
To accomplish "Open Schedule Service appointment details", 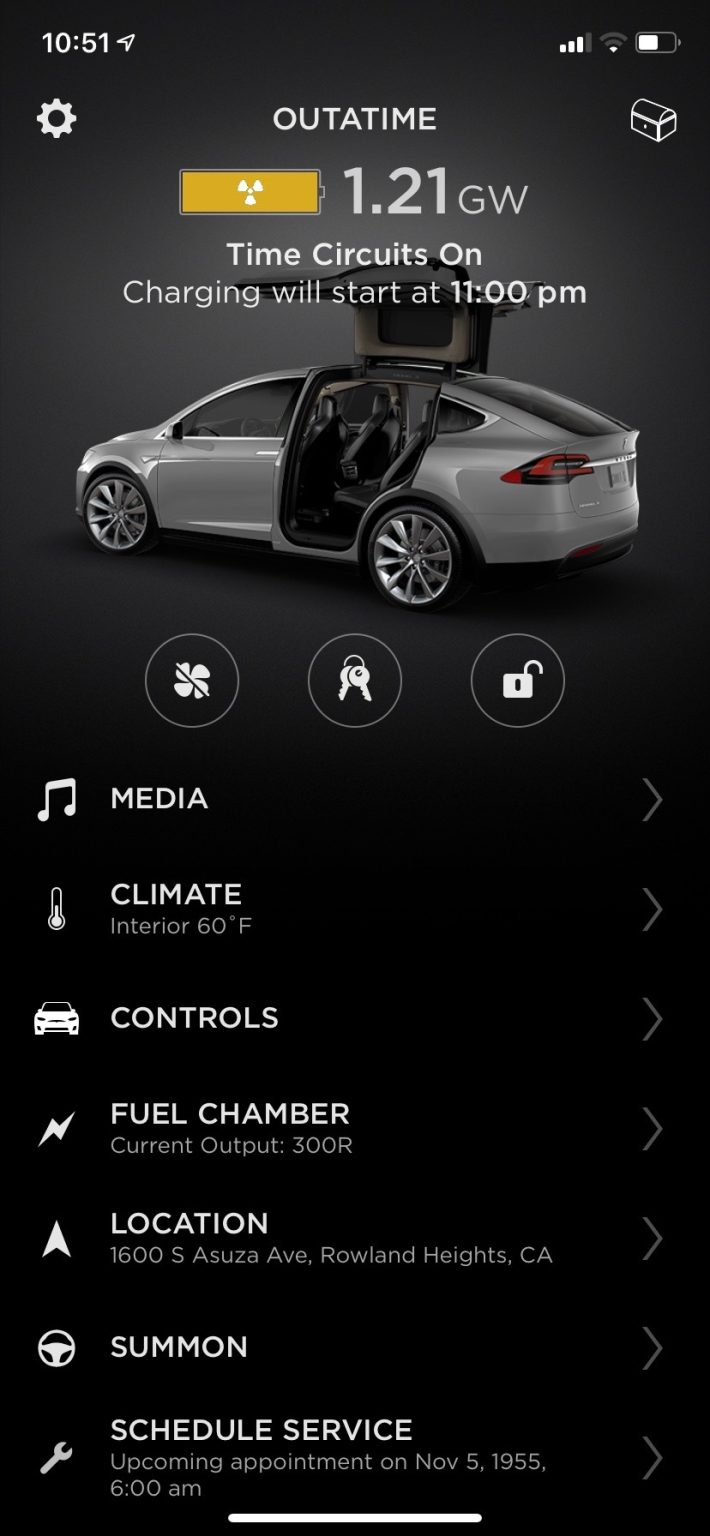I will point(354,1457).
